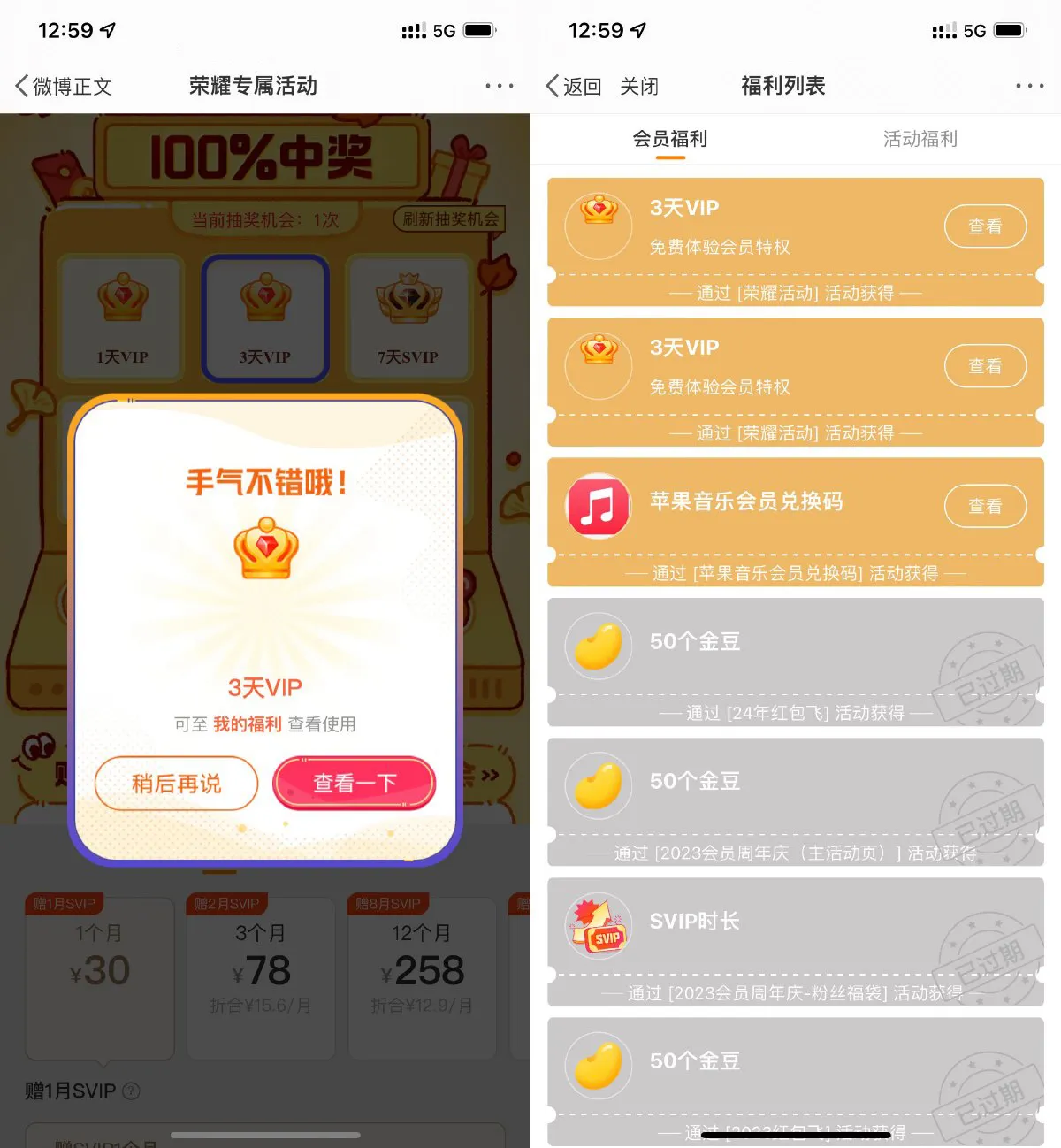Click the crown icon inside the prize popup
1061x1148 pixels.
click(266, 548)
